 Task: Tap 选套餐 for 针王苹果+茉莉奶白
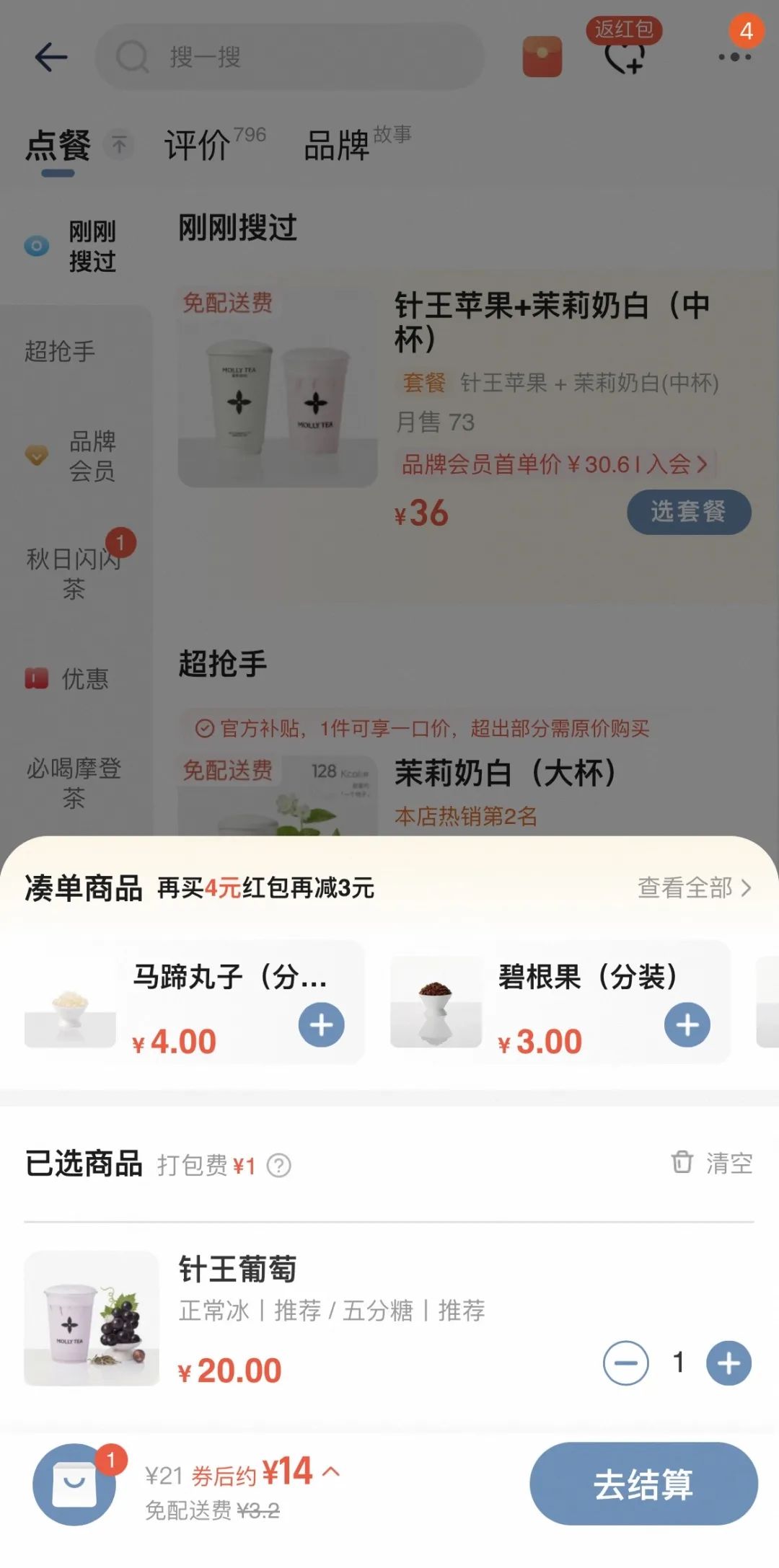click(x=689, y=512)
